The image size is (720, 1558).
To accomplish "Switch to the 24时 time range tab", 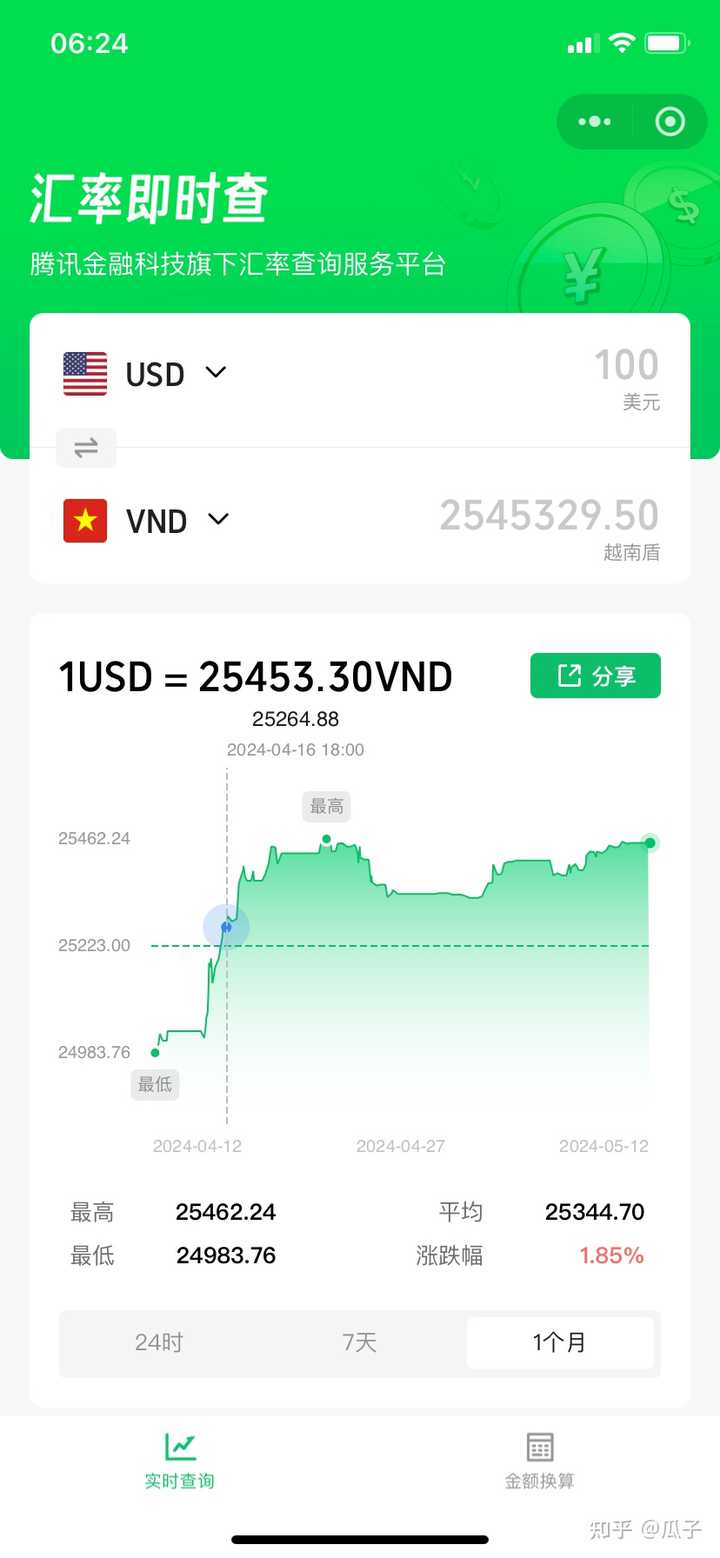I will pos(158,1343).
